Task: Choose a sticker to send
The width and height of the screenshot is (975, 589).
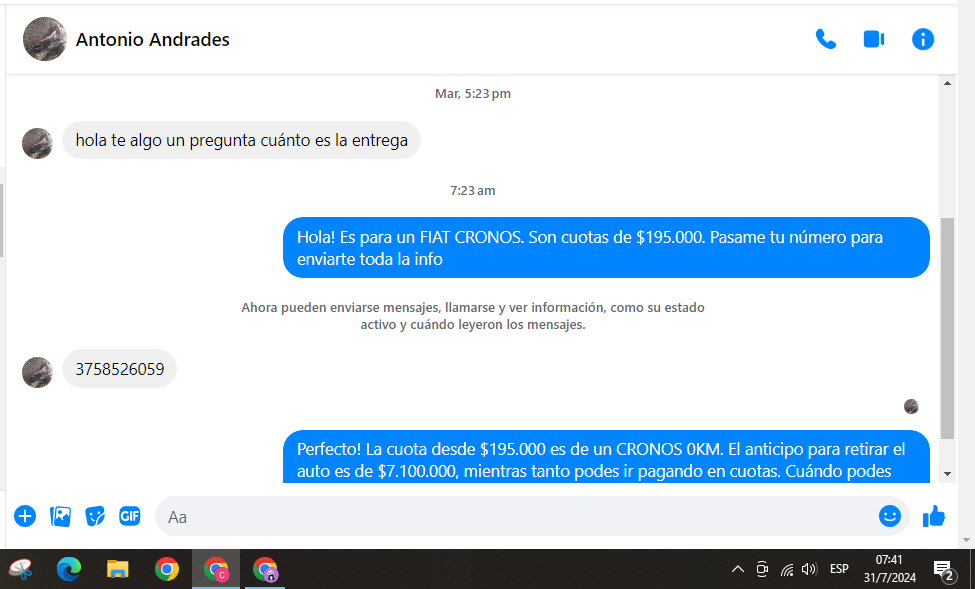Action: [95, 516]
